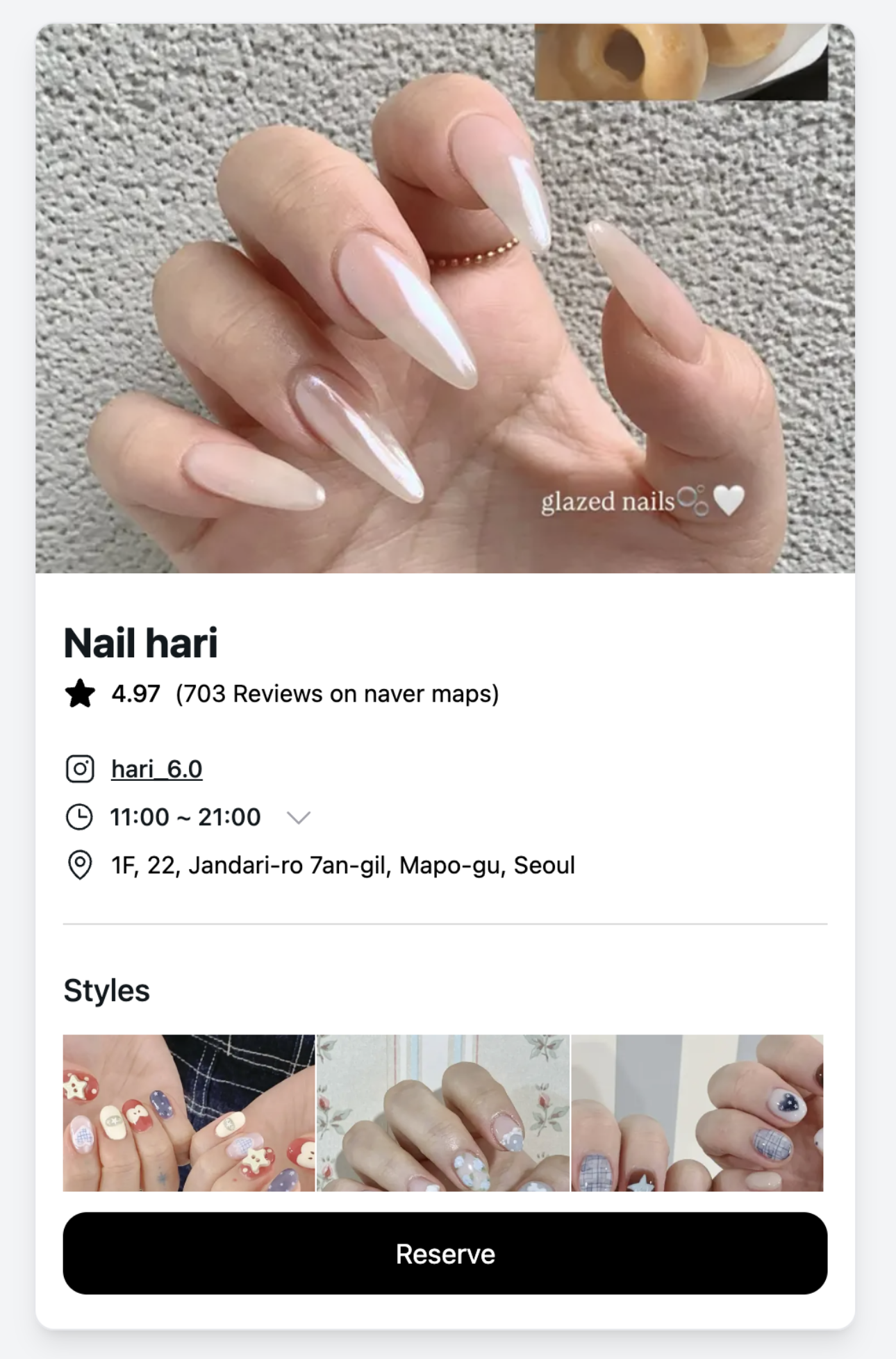896x1359 pixels.
Task: Expand the opening hours dropdown
Action: pos(299,818)
